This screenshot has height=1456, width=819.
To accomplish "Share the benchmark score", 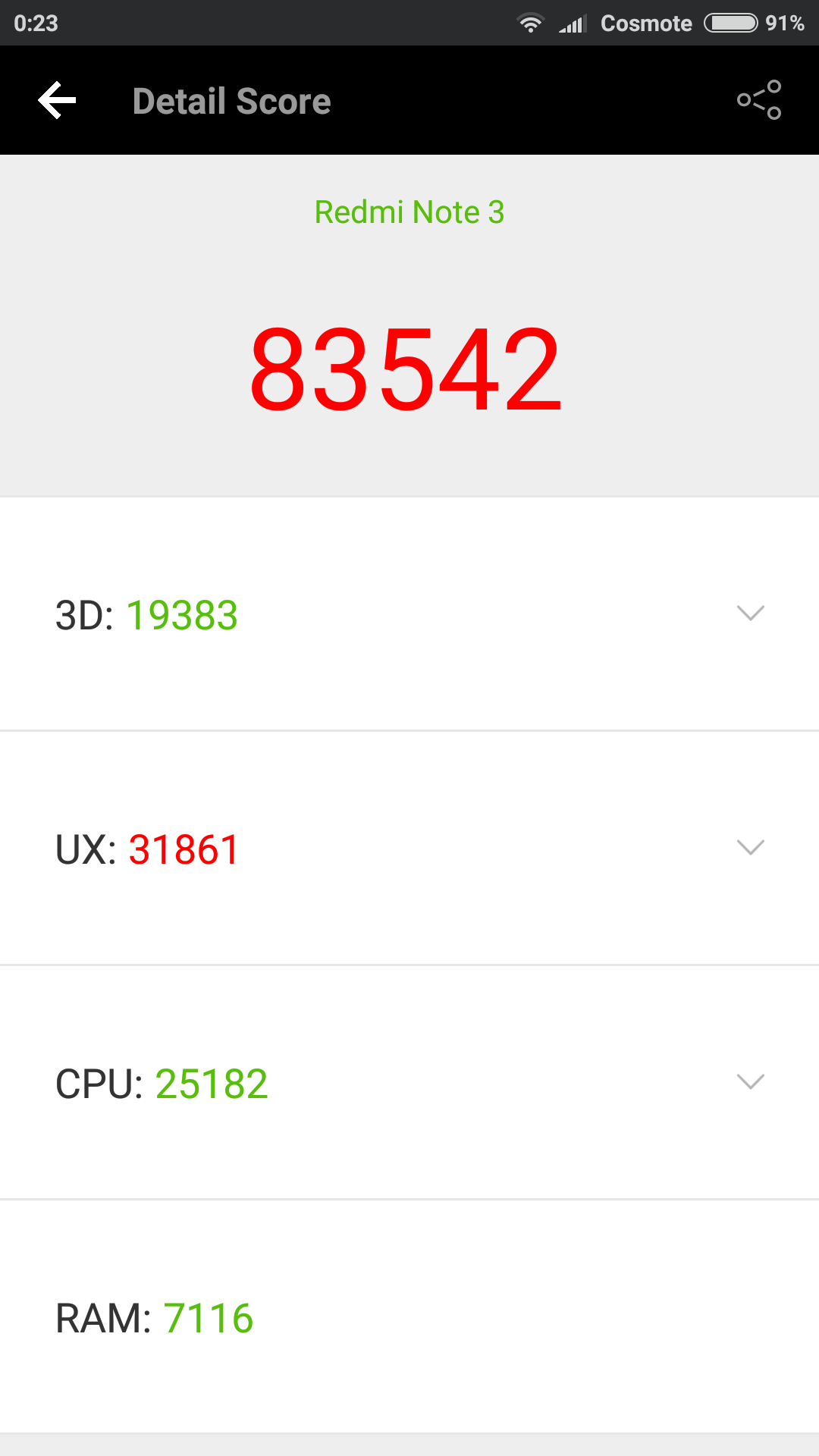I will [759, 100].
